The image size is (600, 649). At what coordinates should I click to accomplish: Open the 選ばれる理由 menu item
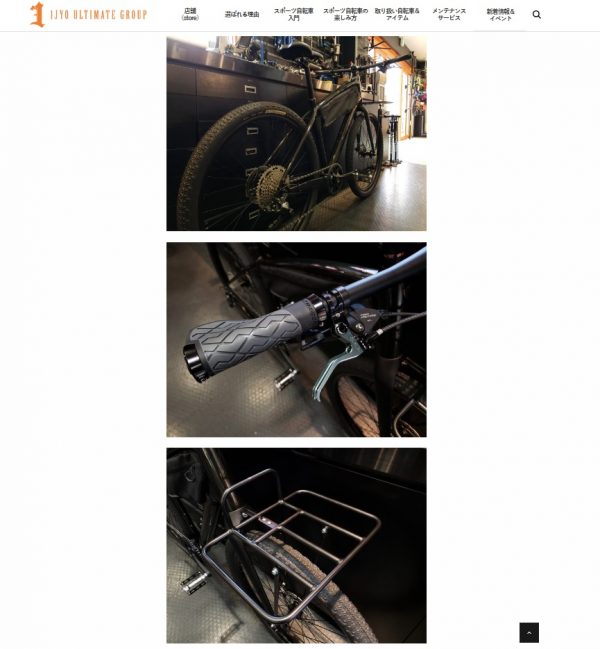coord(242,14)
